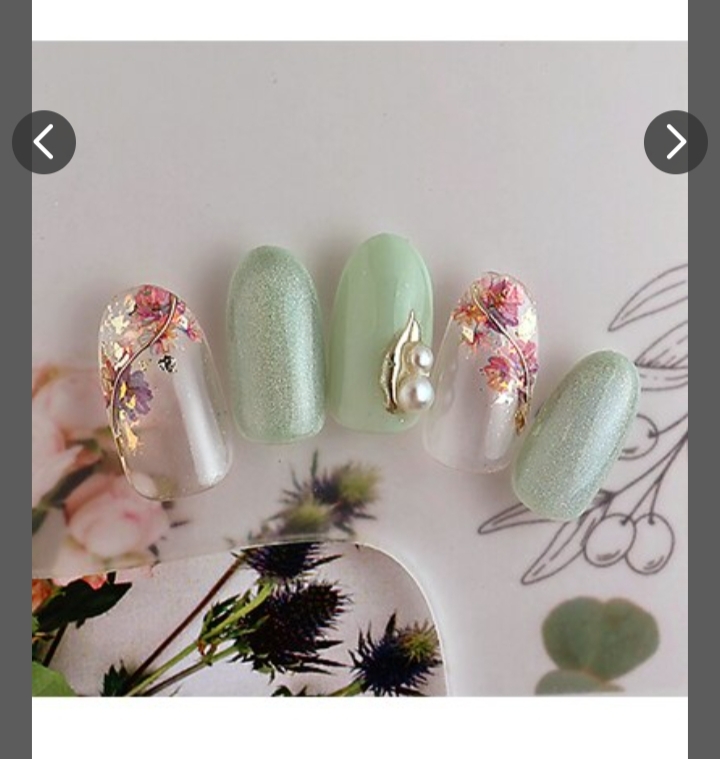Go to the previous image
The width and height of the screenshot is (720, 759).
(x=44, y=142)
